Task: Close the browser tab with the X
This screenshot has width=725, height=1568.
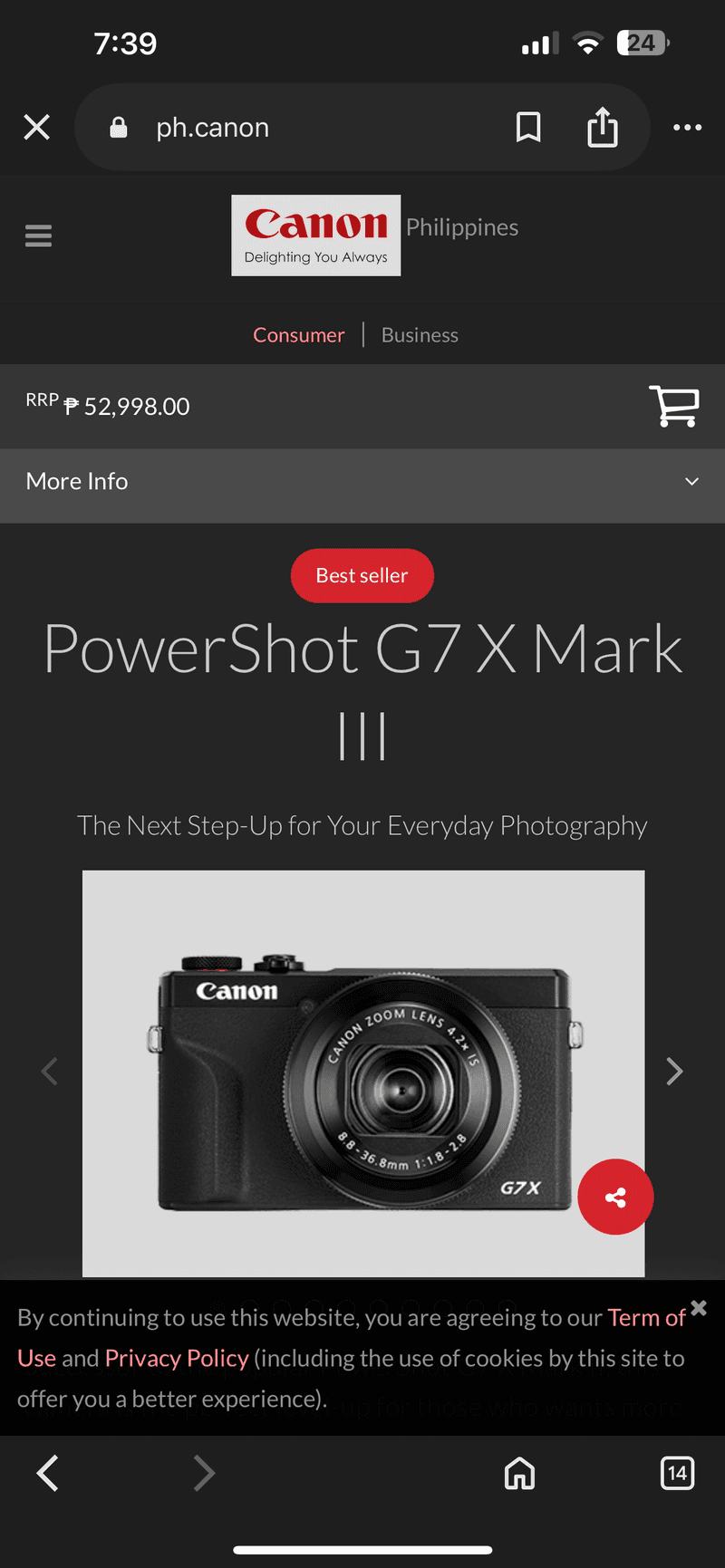Action: (36, 127)
